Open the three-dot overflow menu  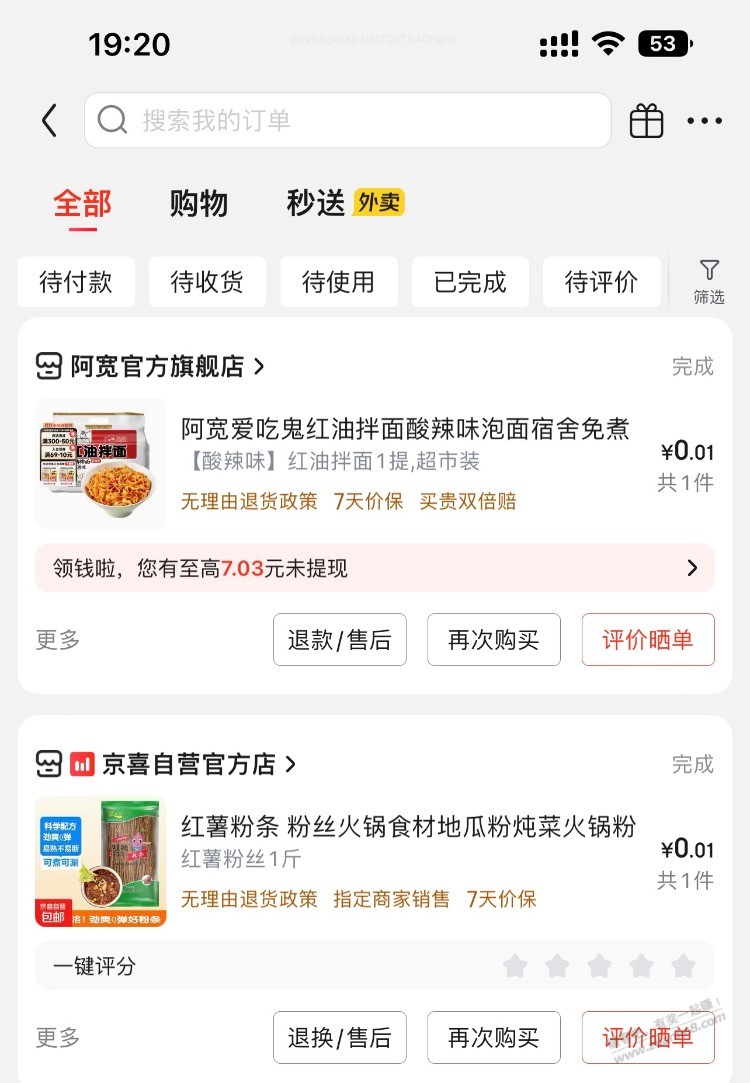[704, 121]
